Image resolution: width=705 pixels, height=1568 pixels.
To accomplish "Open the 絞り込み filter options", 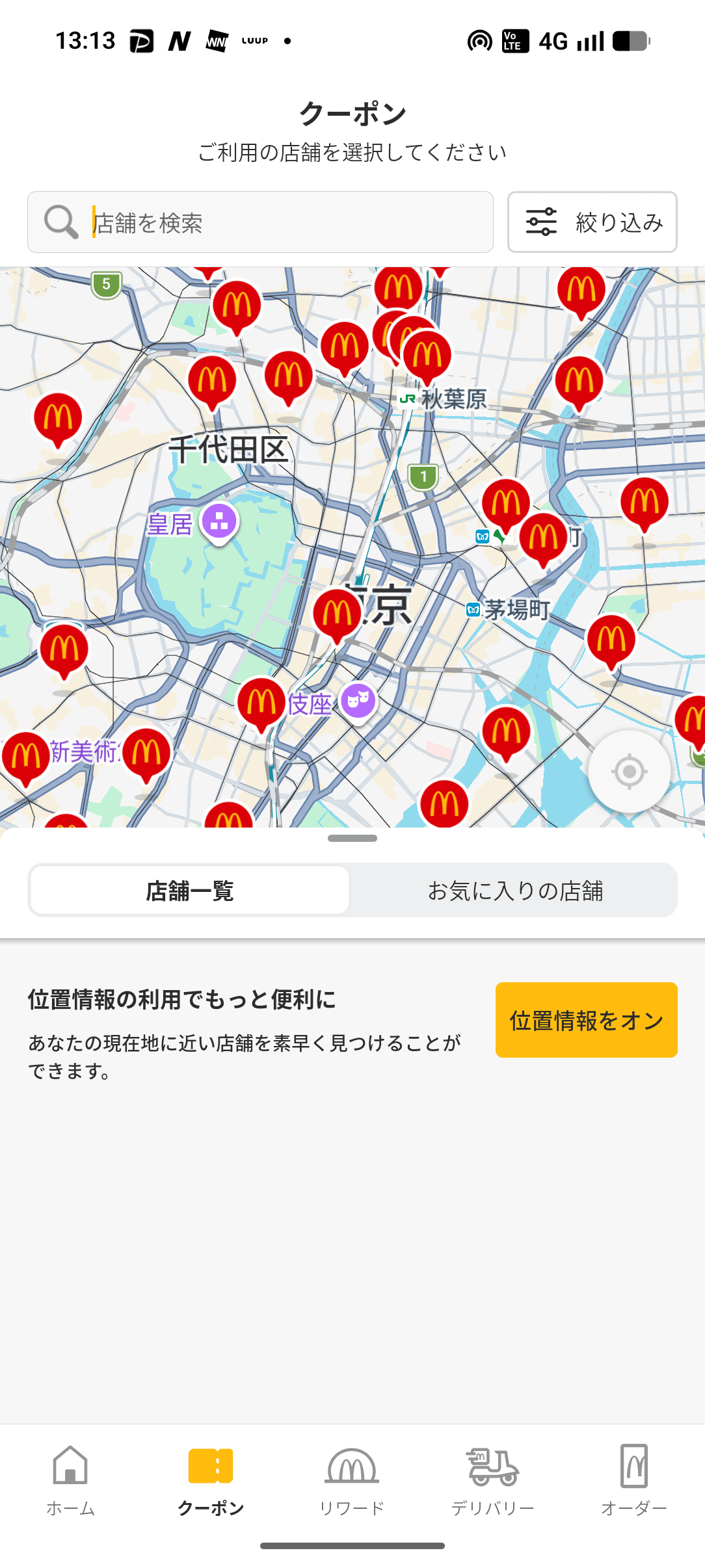I will (592, 222).
